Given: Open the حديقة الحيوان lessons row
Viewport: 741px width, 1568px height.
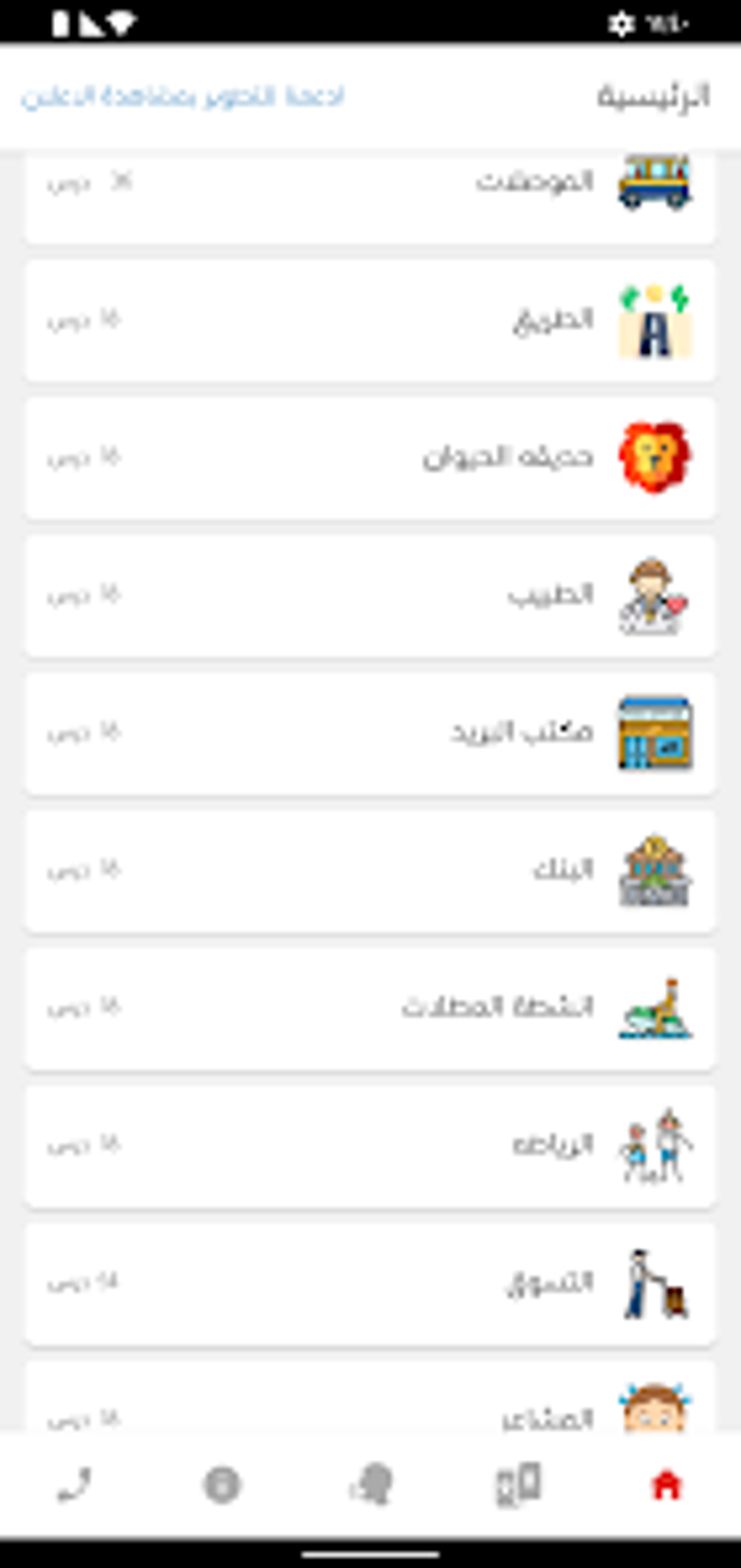Looking at the screenshot, I should click(370, 458).
